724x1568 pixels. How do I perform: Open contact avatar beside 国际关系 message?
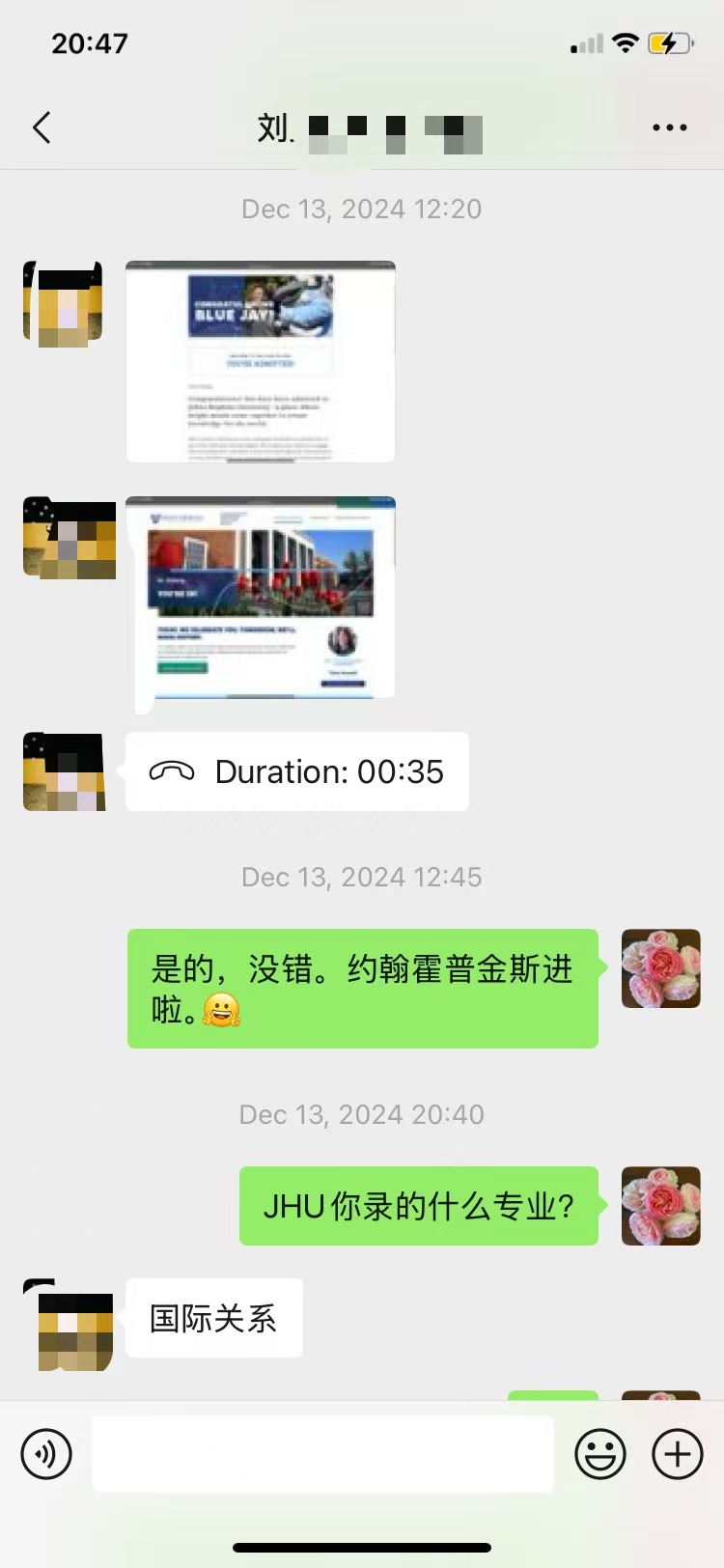(x=70, y=1326)
